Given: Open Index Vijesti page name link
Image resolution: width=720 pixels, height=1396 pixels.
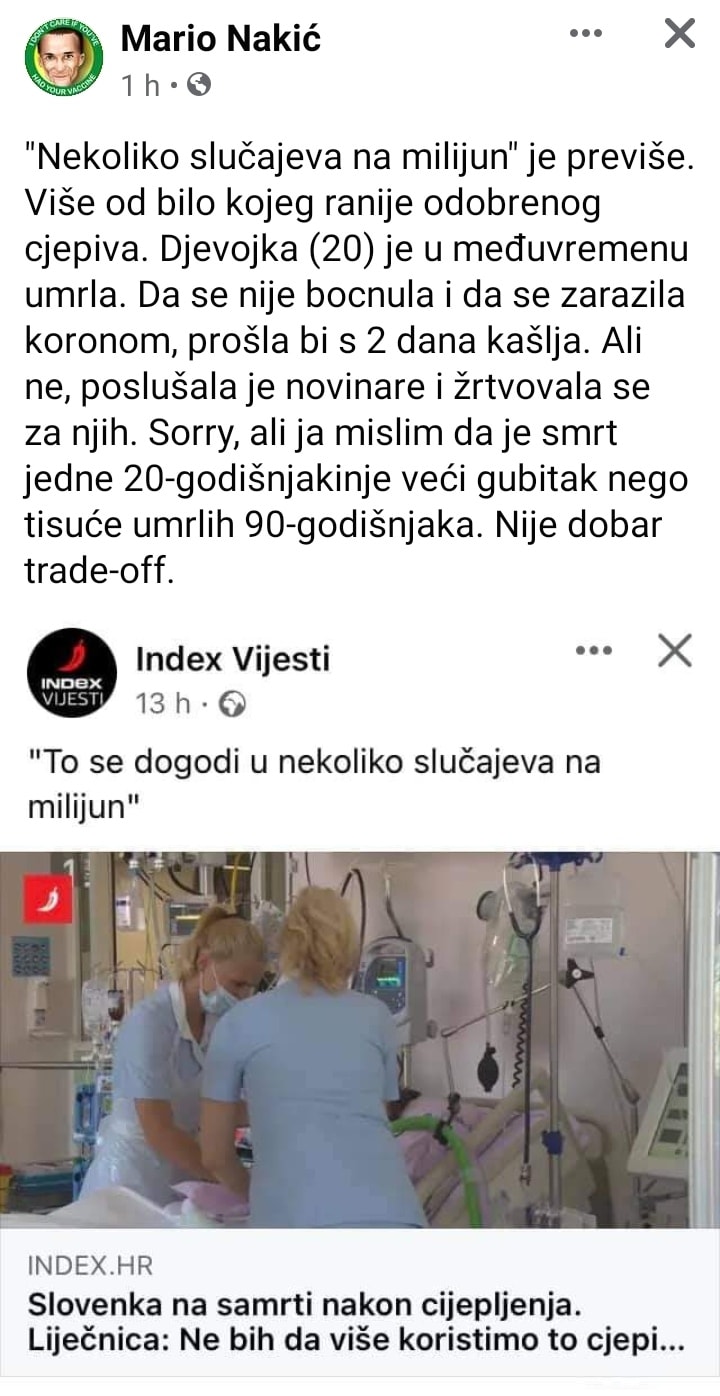Looking at the screenshot, I should (232, 659).
